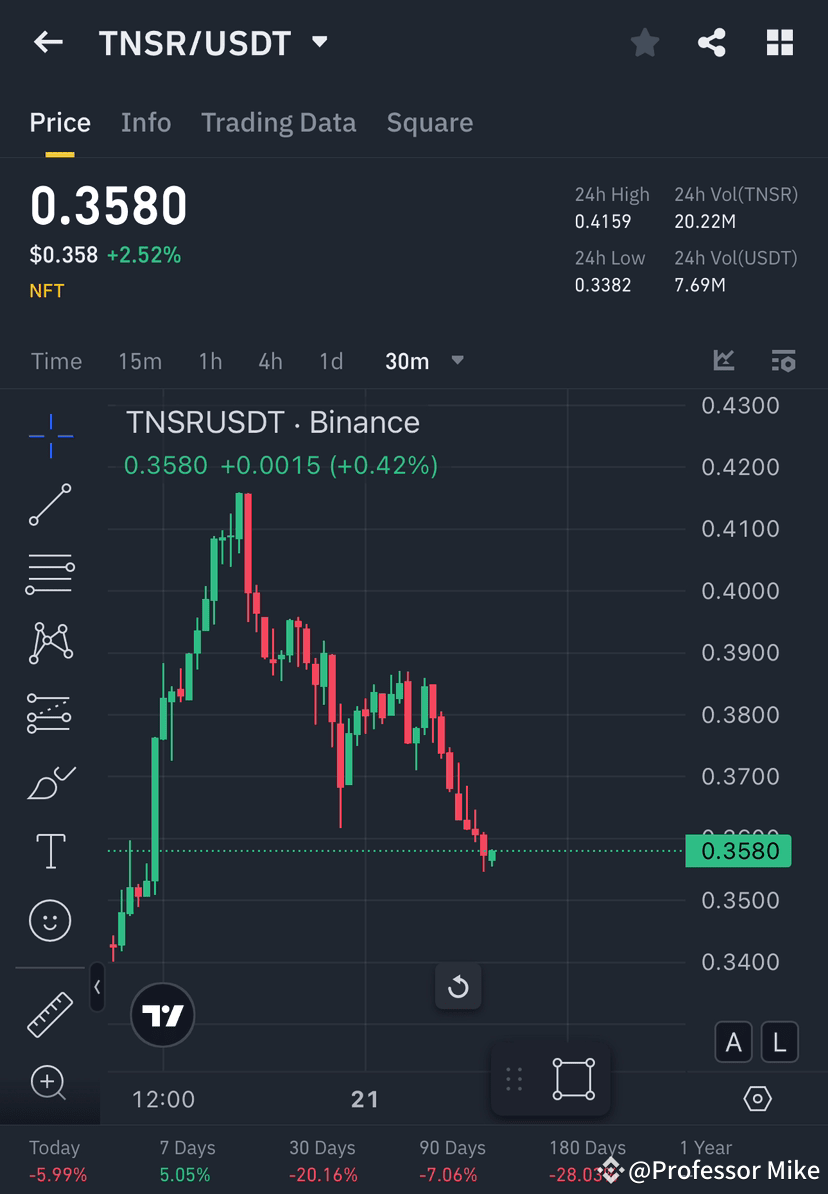Open the emoji annotation tool

pyautogui.click(x=50, y=920)
